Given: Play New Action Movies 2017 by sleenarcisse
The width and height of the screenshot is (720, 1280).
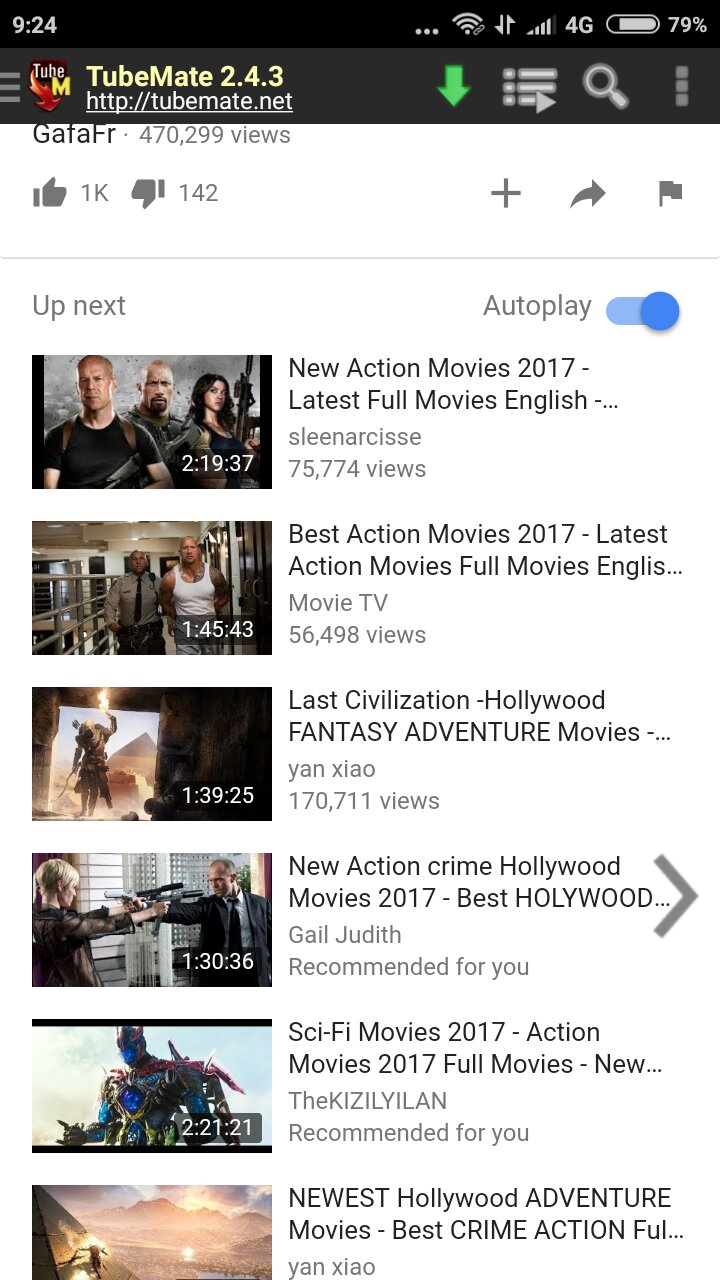Looking at the screenshot, I should 152,422.
